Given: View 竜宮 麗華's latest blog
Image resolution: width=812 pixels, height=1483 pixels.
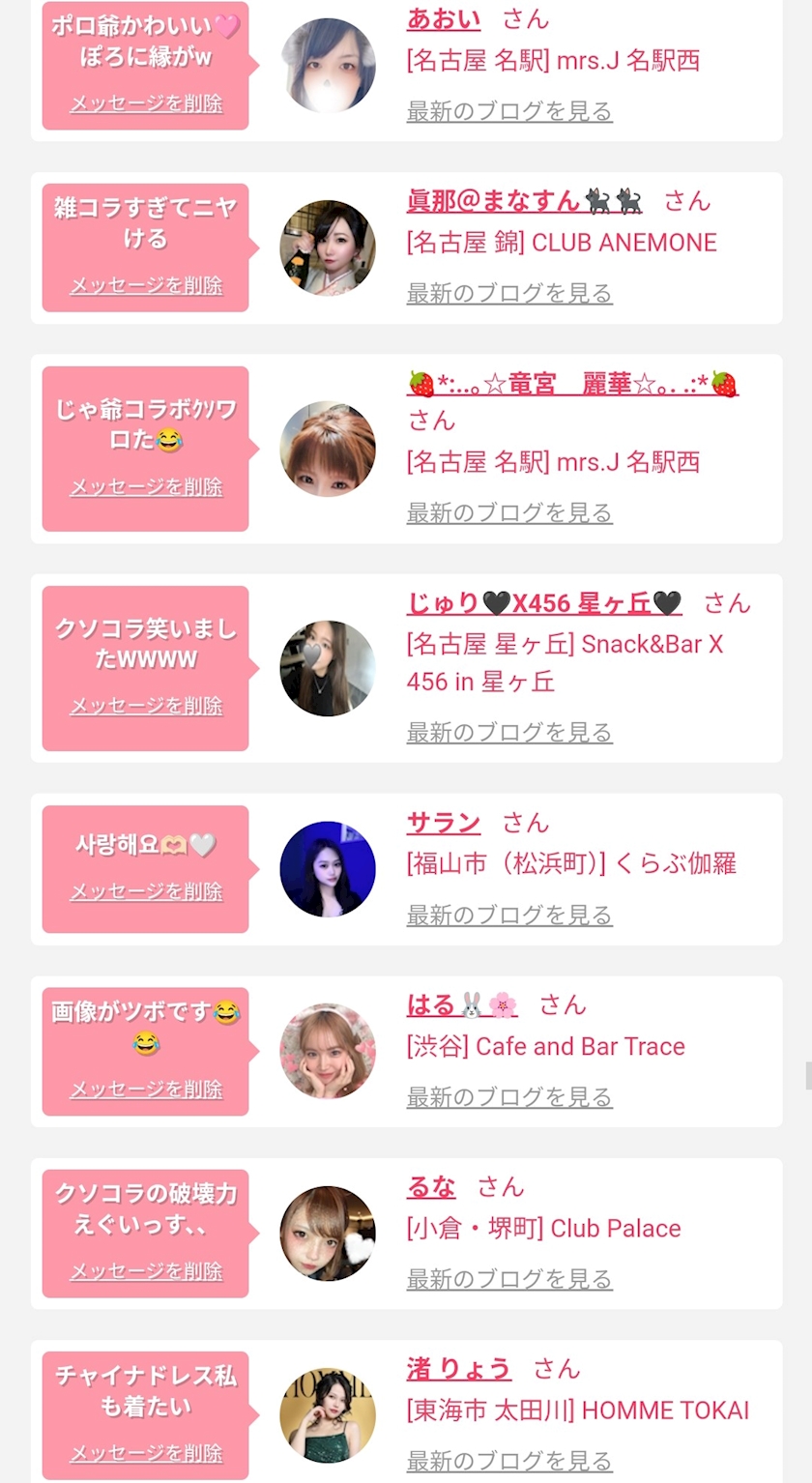Looking at the screenshot, I should (x=509, y=512).
